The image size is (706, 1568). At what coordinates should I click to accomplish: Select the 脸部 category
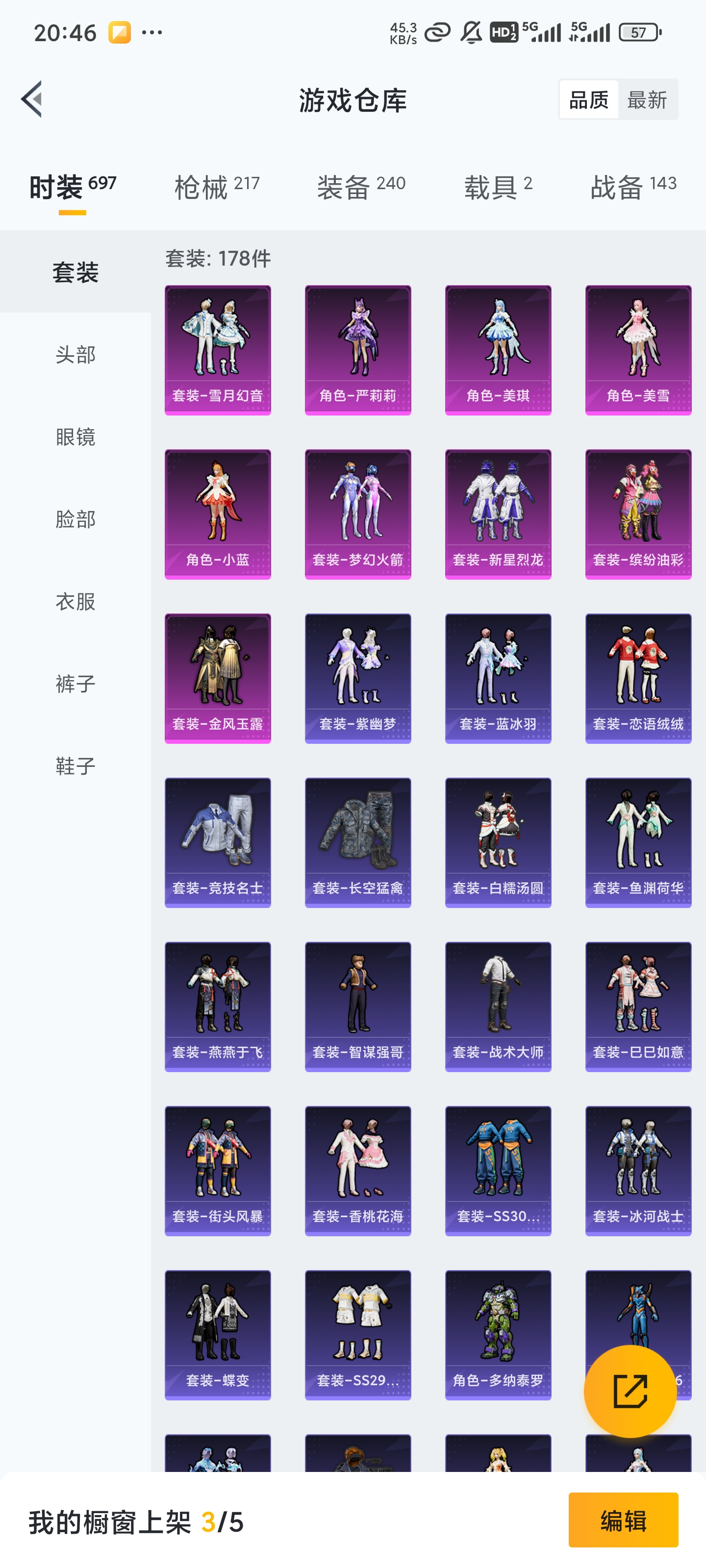coord(76,518)
